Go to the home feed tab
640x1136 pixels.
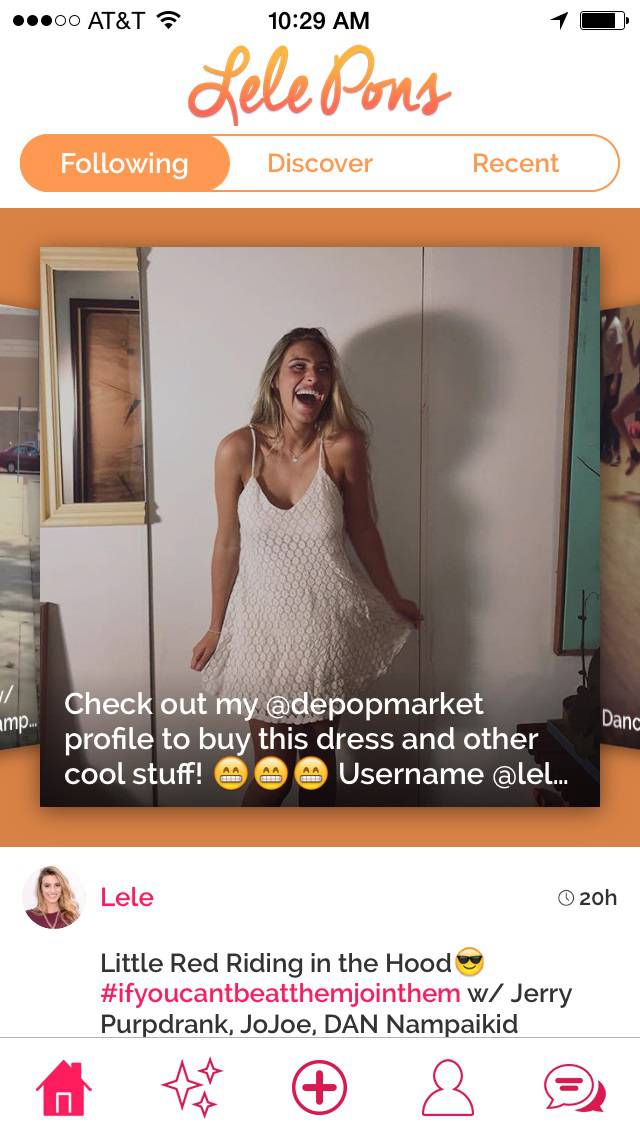[64, 1088]
